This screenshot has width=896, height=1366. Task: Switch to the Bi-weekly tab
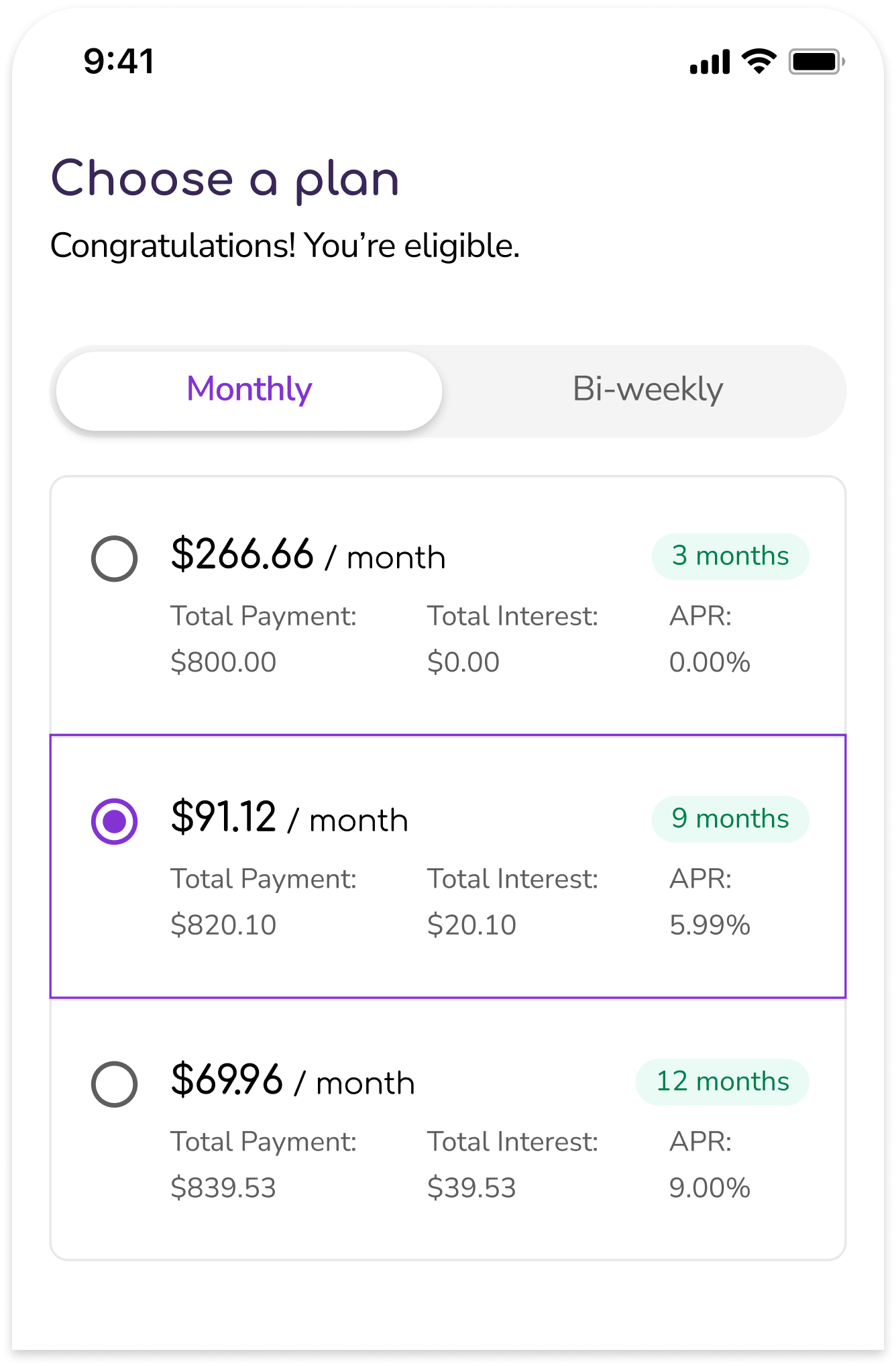pos(647,390)
